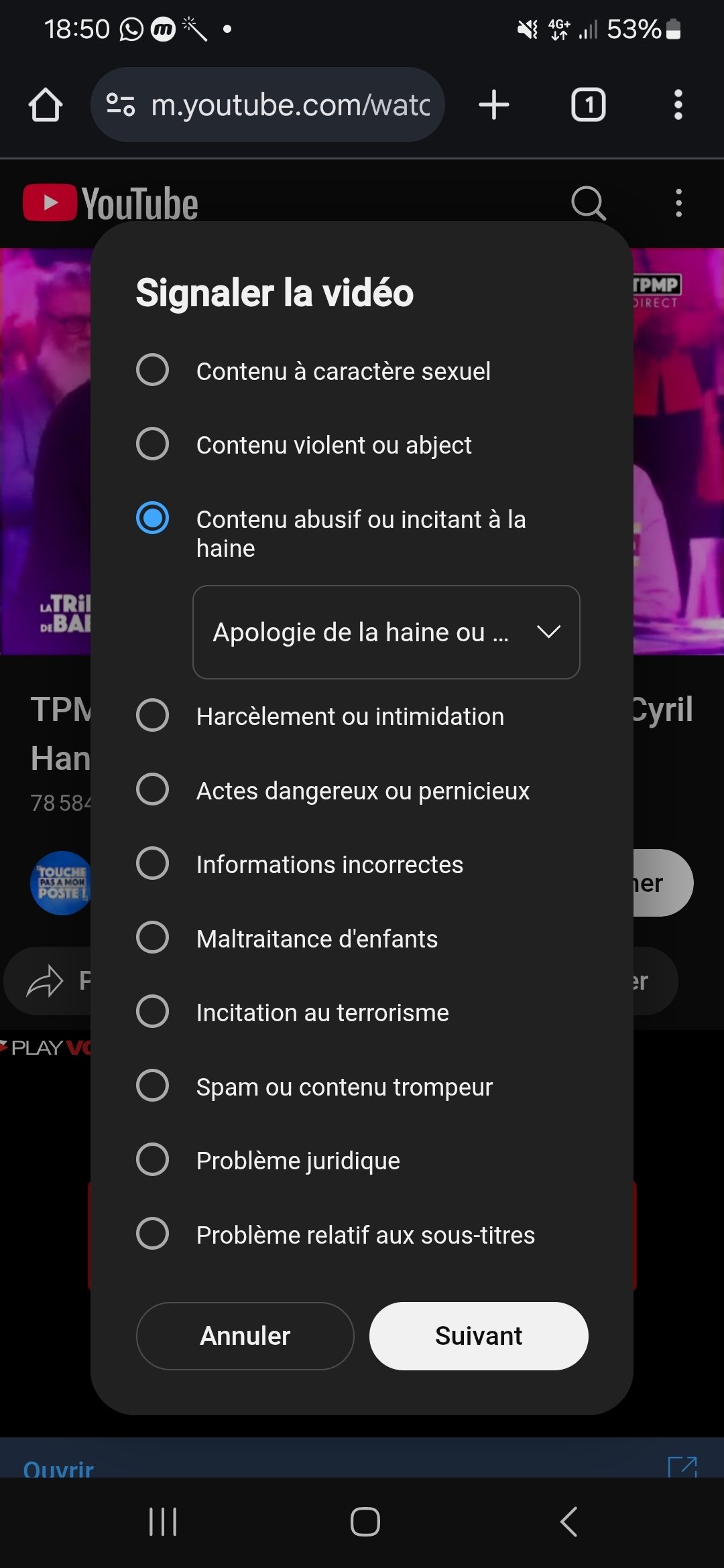This screenshot has height=1568, width=724.
Task: Mark "Incitation au terrorisme" as reason
Action: (x=153, y=1011)
